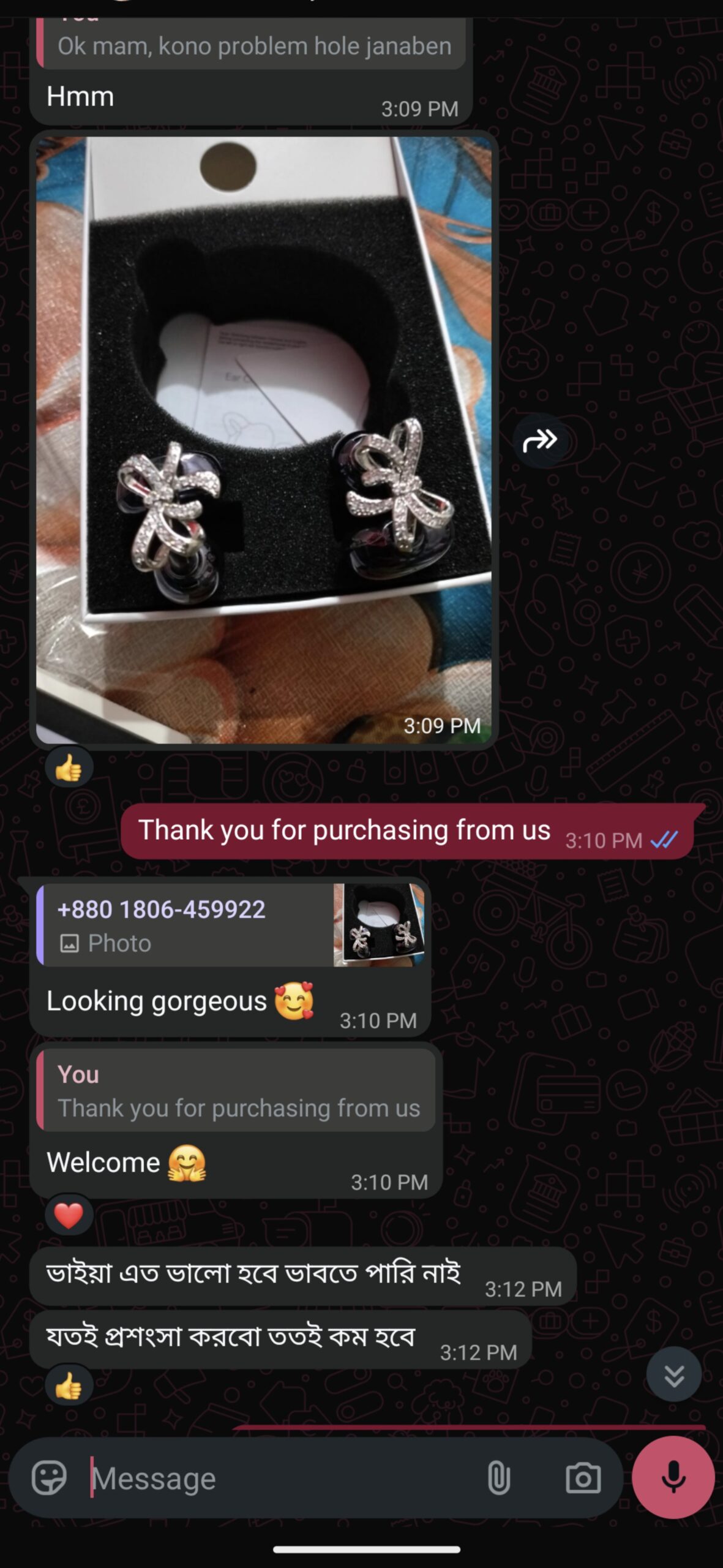
Task: Click the attachment paperclip icon
Action: click(501, 1477)
